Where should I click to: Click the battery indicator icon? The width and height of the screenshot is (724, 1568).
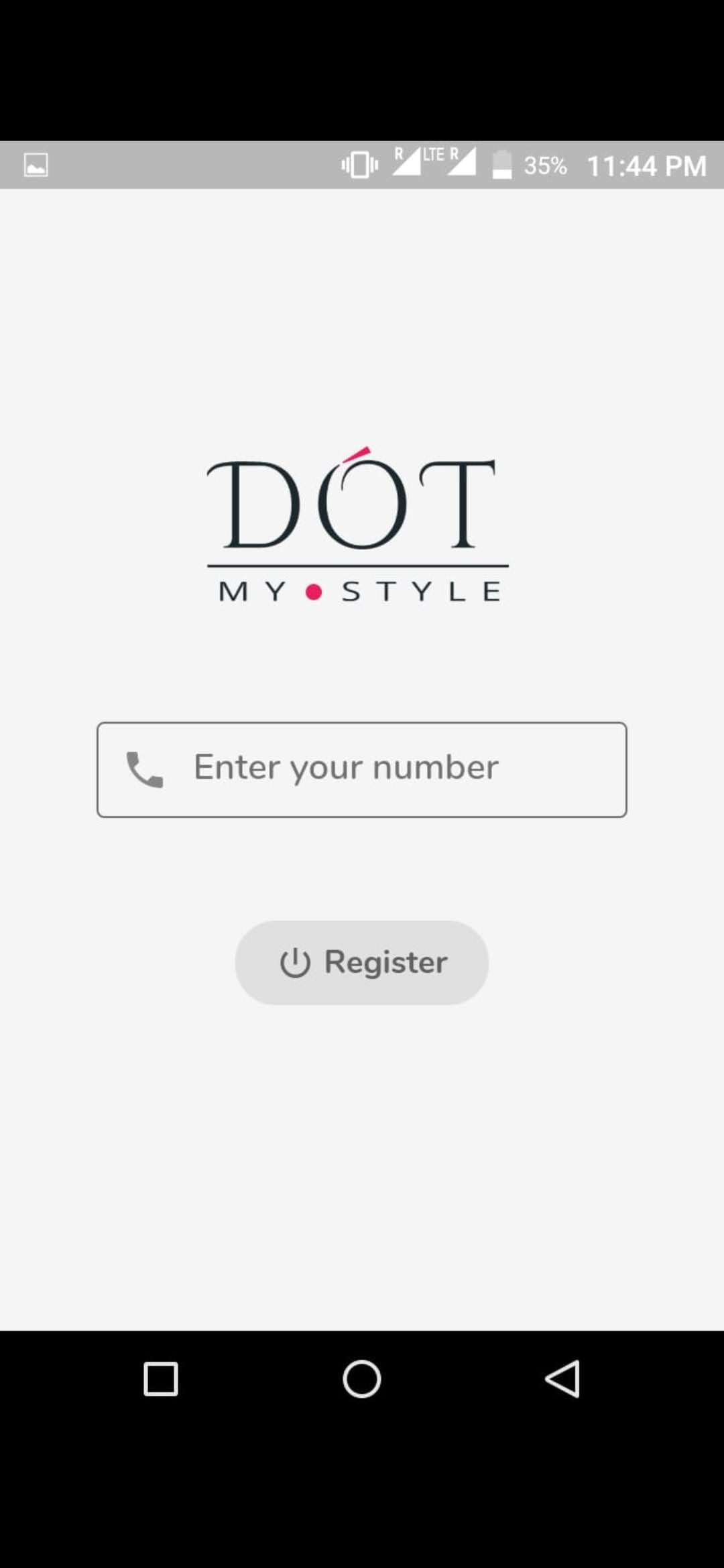(x=501, y=163)
